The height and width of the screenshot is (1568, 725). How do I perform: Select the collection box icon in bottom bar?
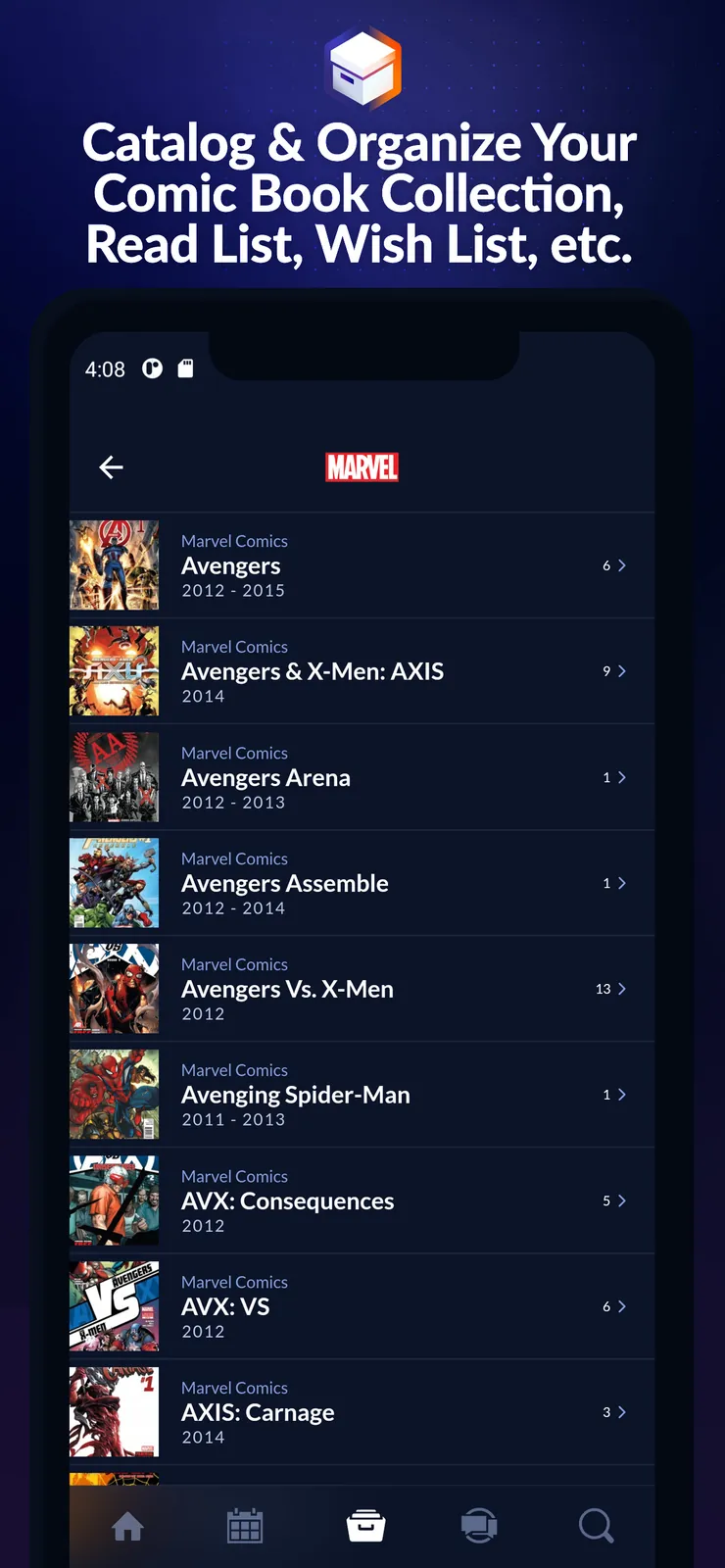366,1525
